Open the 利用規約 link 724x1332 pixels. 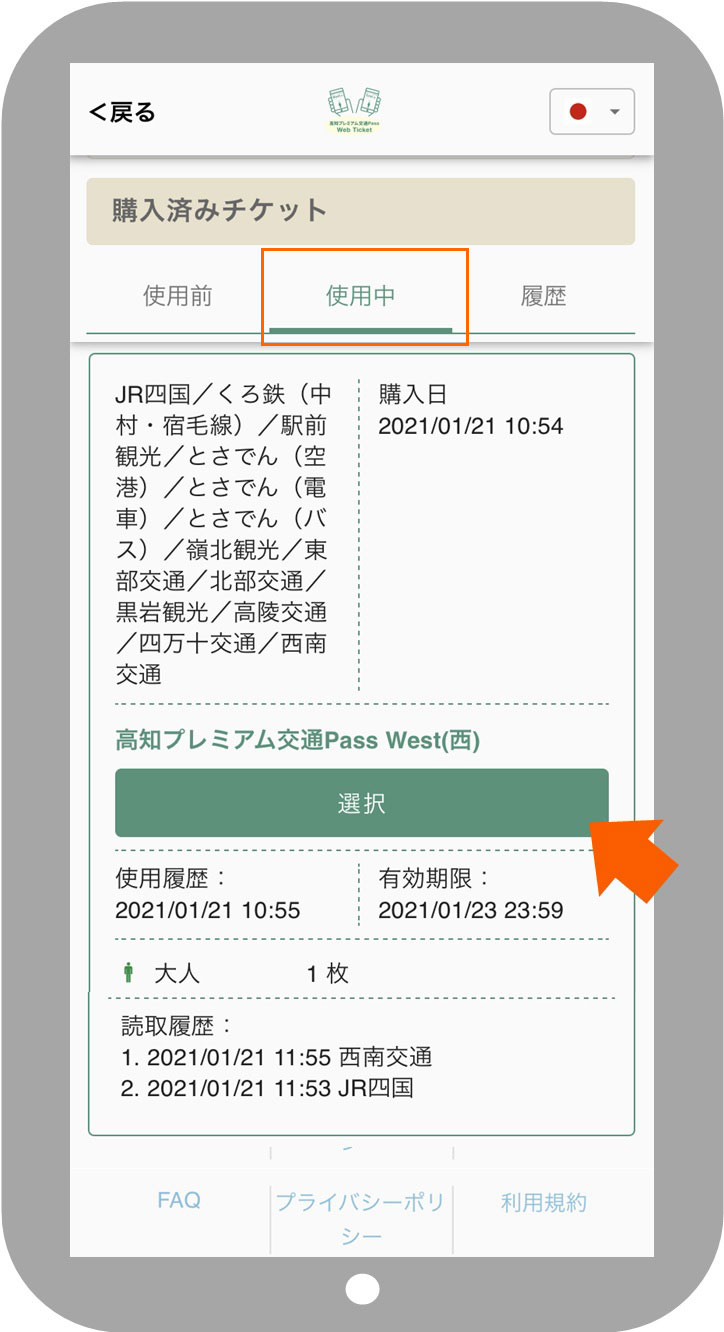click(544, 1202)
